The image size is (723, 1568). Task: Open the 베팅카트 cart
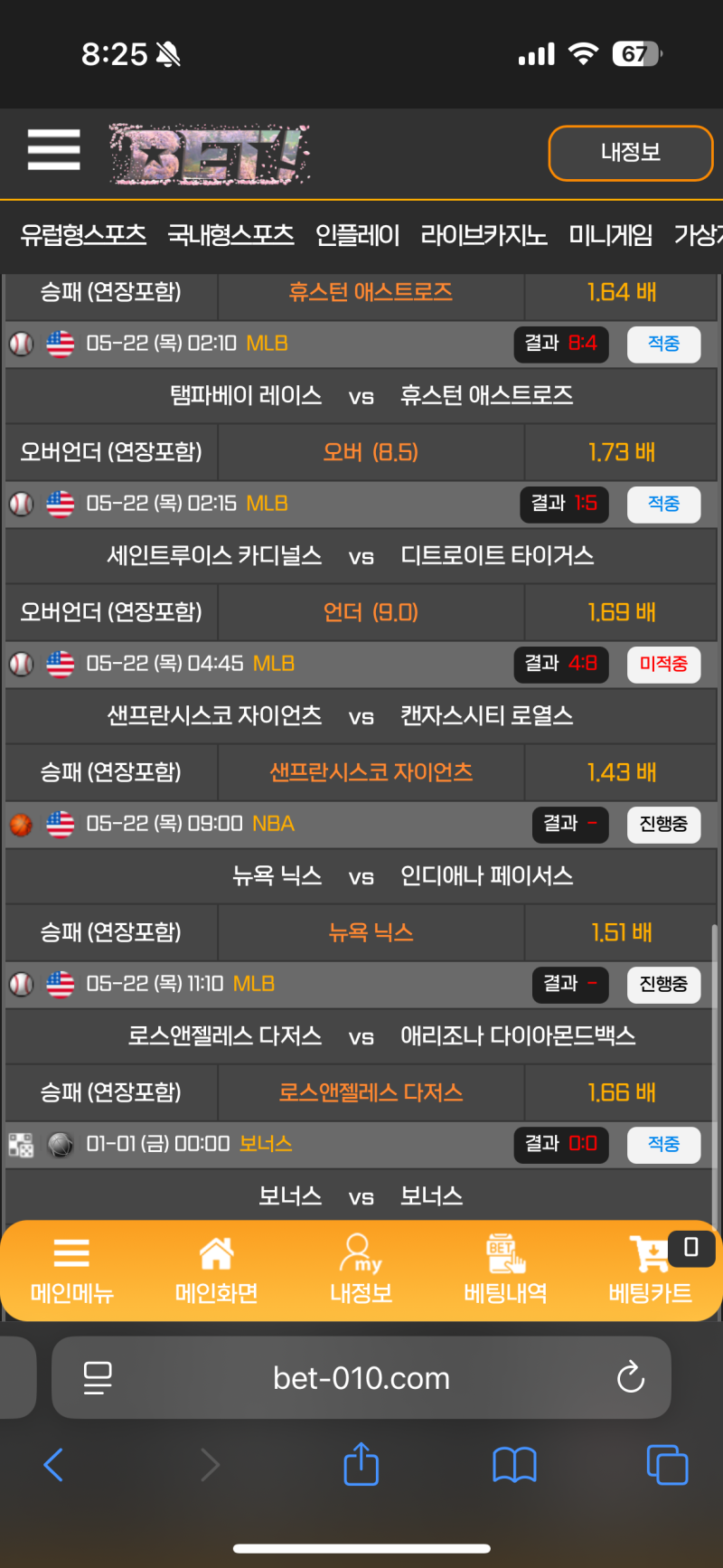650,1270
